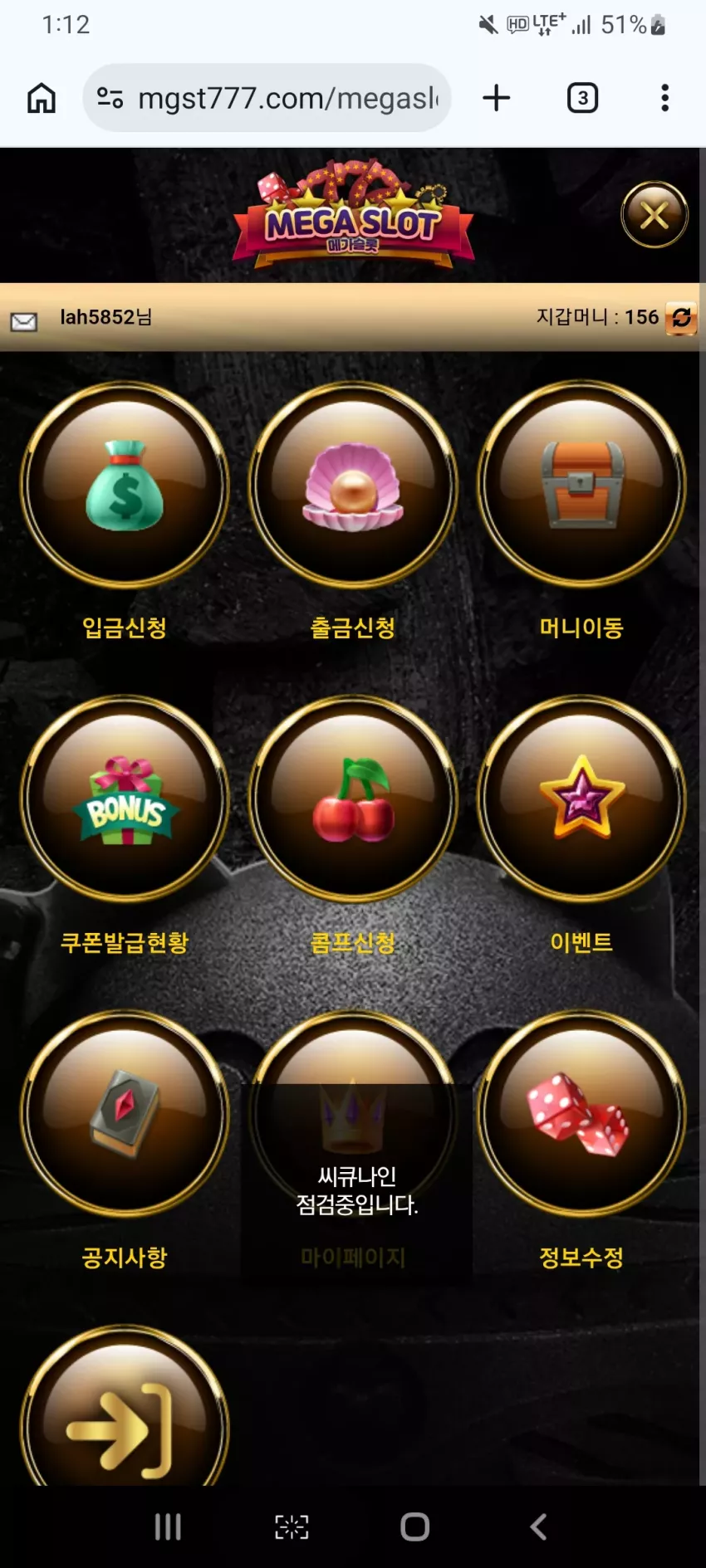Open a new browser tab
The width and height of the screenshot is (706, 1568).
pyautogui.click(x=497, y=98)
